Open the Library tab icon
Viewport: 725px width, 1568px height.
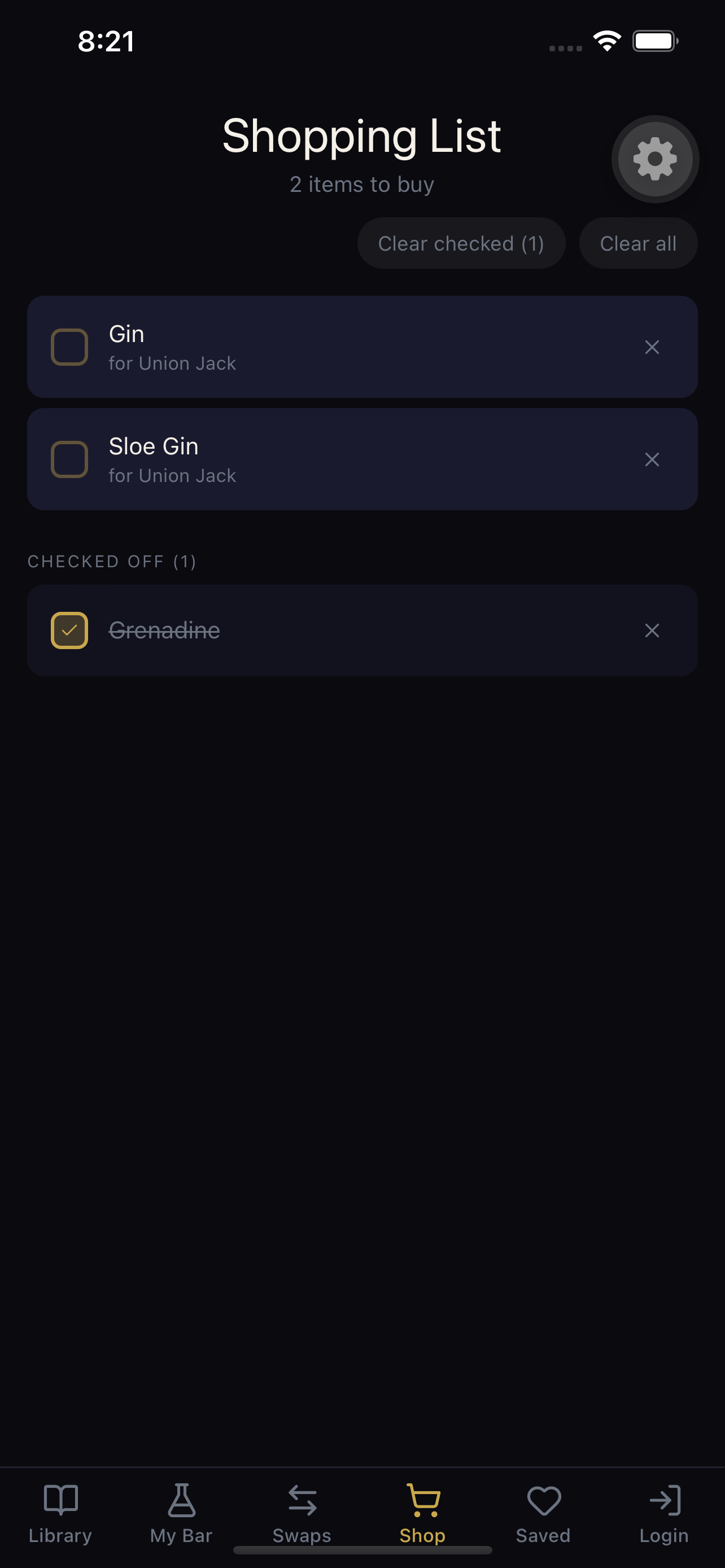pos(60,1499)
